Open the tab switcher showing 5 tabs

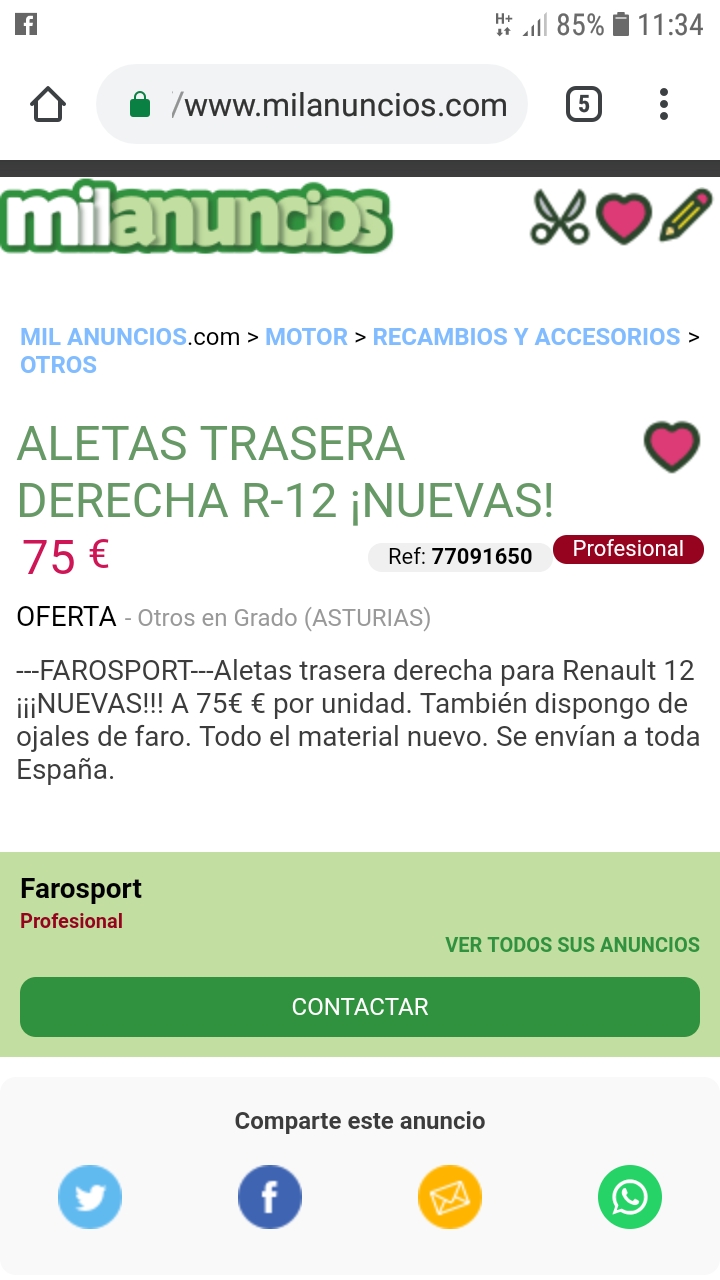[584, 104]
